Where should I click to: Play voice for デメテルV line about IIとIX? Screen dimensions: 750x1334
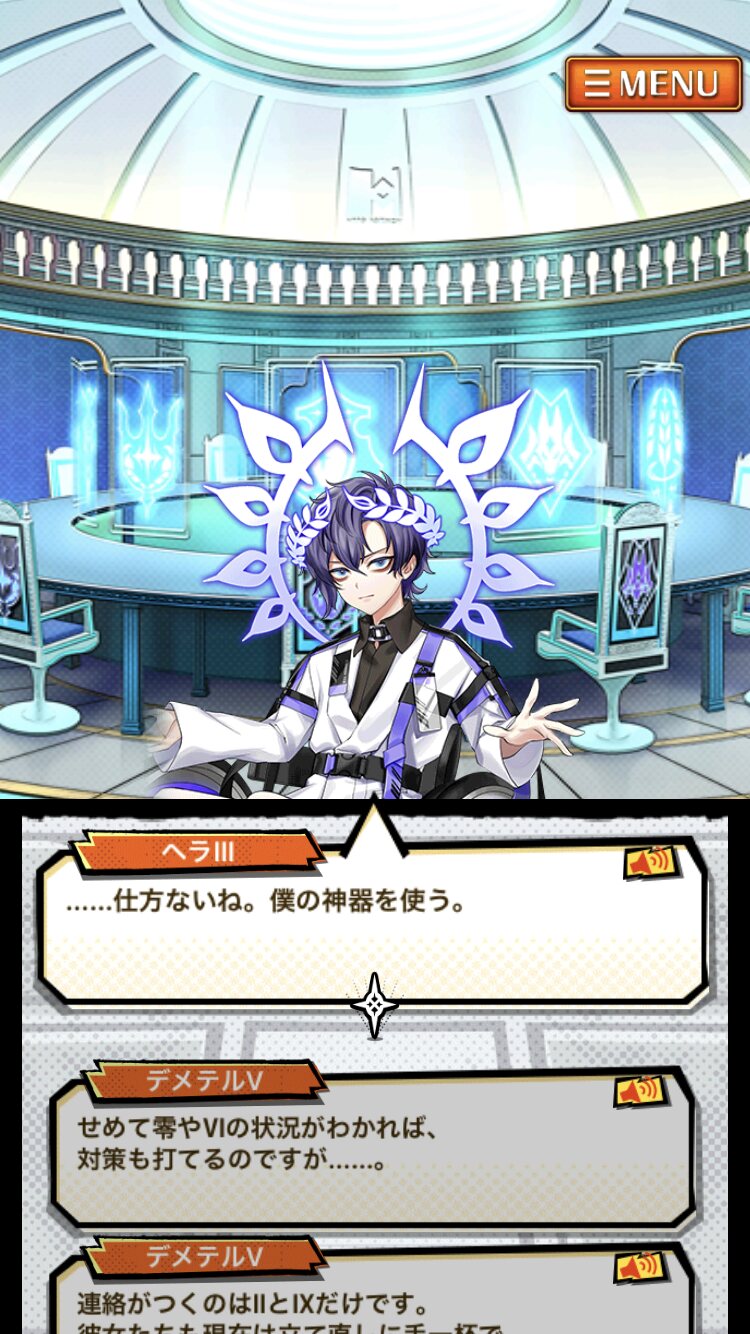point(639,1267)
